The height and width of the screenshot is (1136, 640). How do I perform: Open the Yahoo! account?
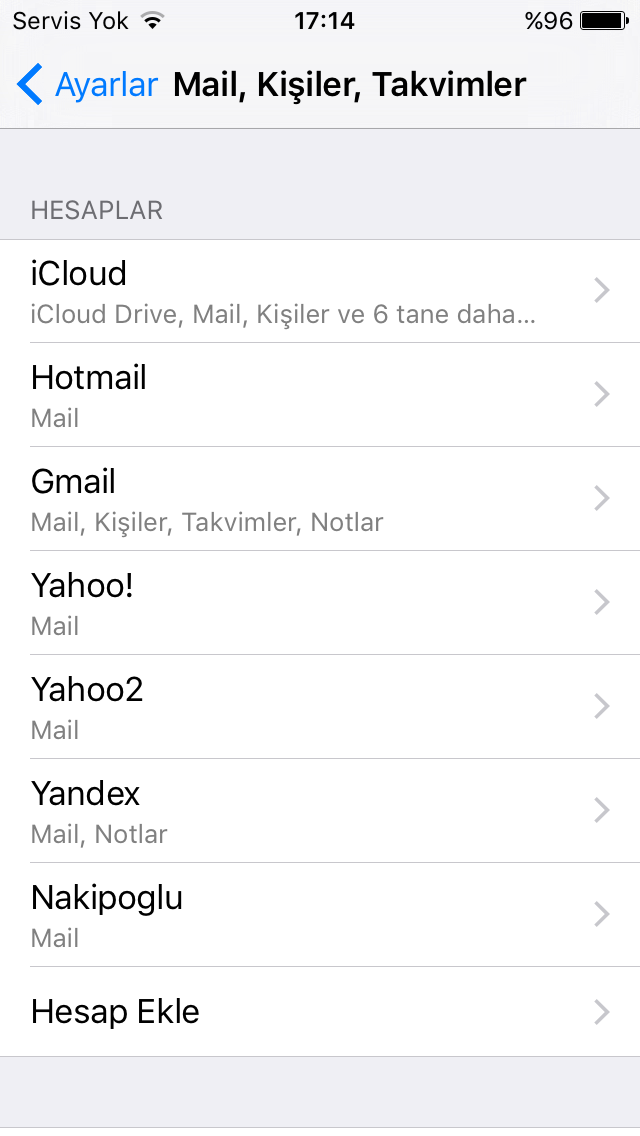click(x=320, y=603)
